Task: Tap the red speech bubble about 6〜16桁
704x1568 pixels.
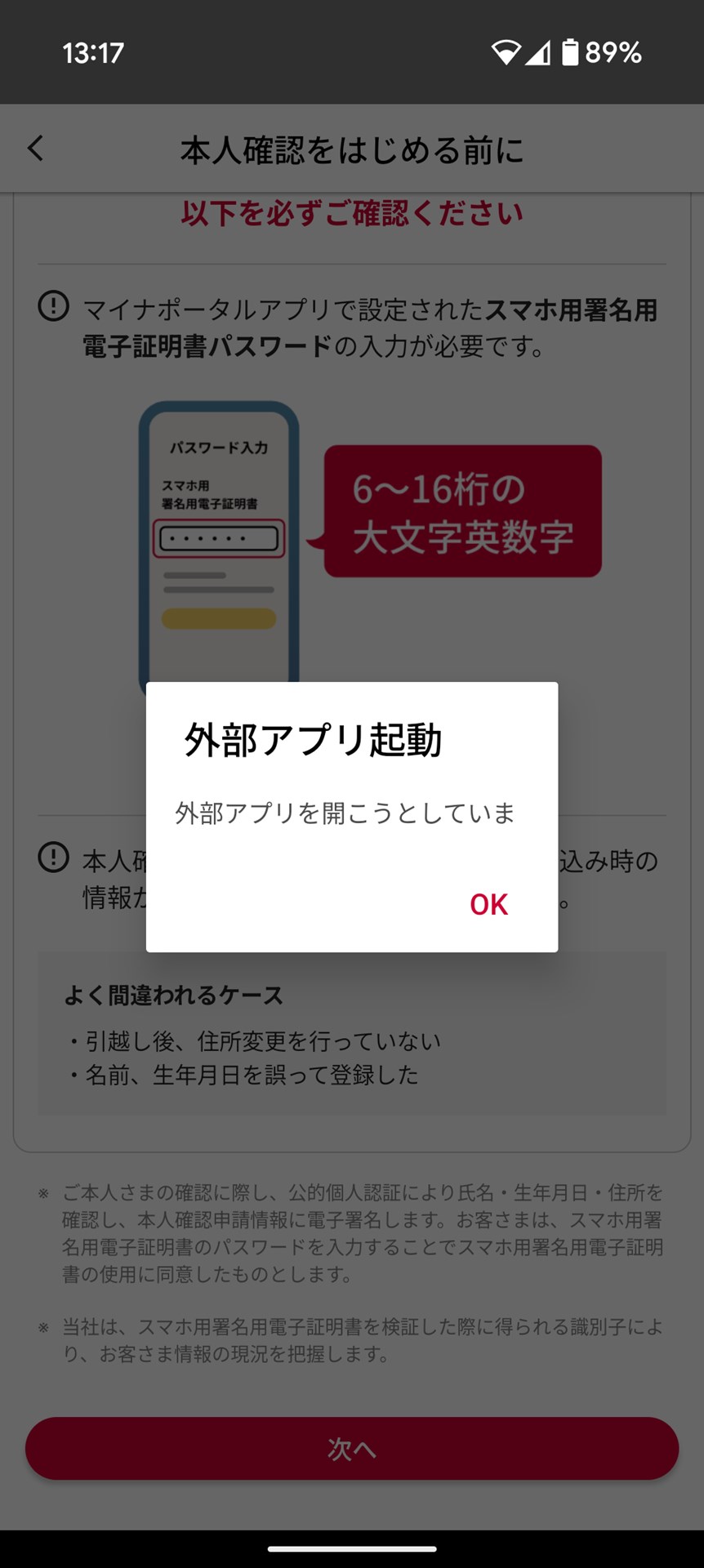Action: pyautogui.click(x=463, y=513)
